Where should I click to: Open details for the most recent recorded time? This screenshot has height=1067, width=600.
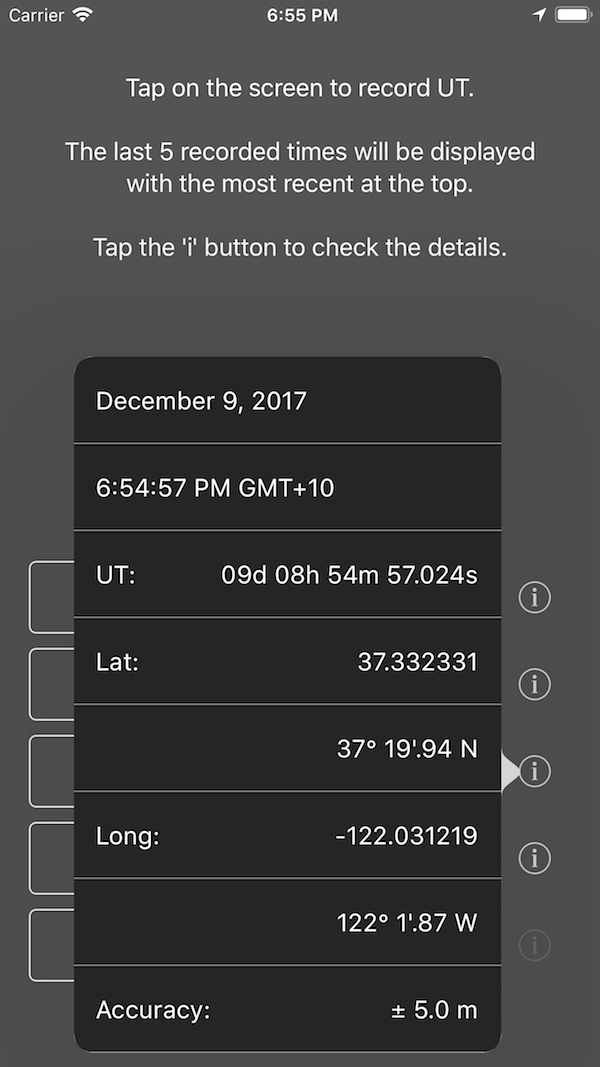[535, 598]
